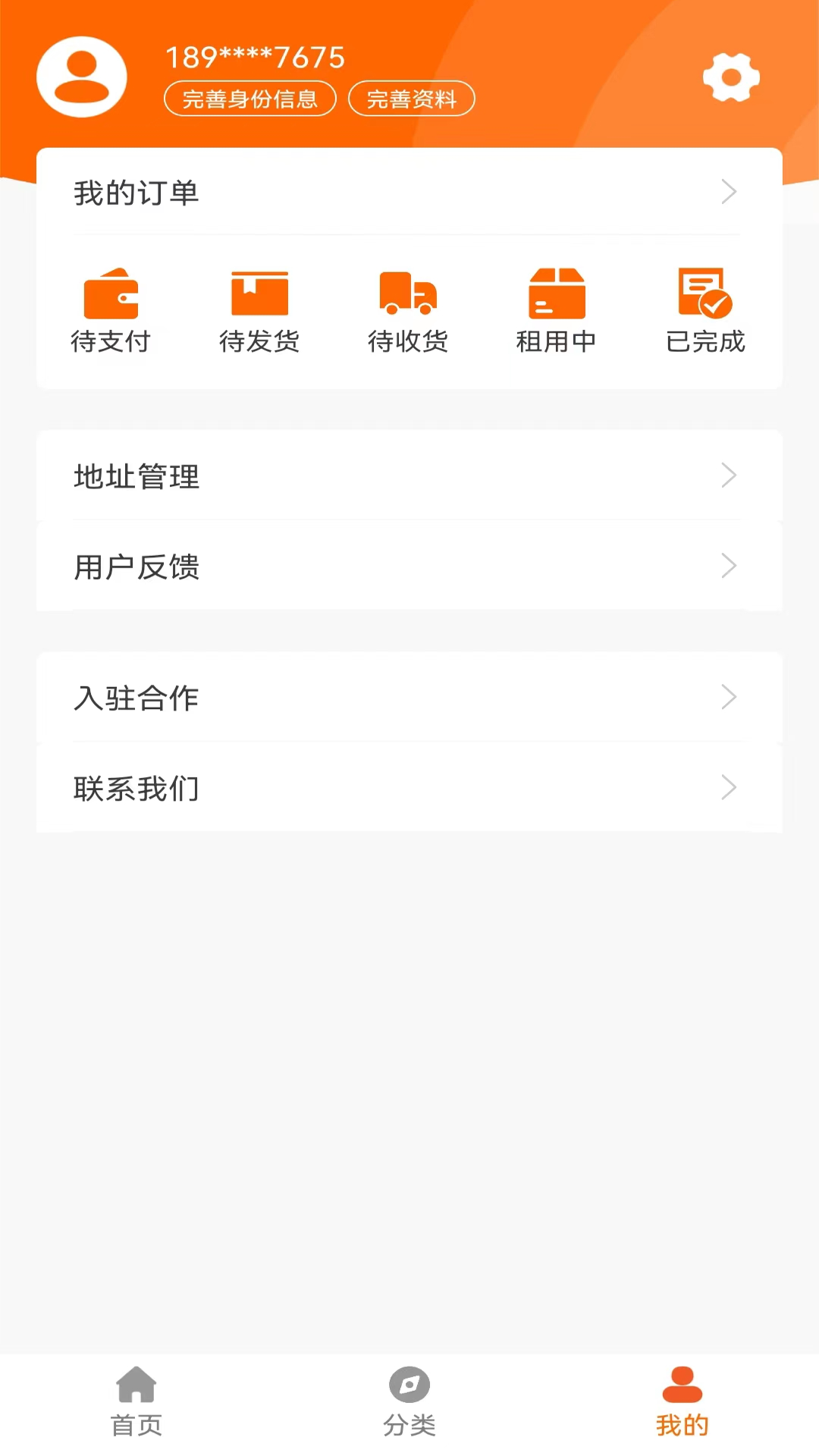View 租用中 orders
This screenshot has width=819, height=1456.
pyautogui.click(x=556, y=311)
